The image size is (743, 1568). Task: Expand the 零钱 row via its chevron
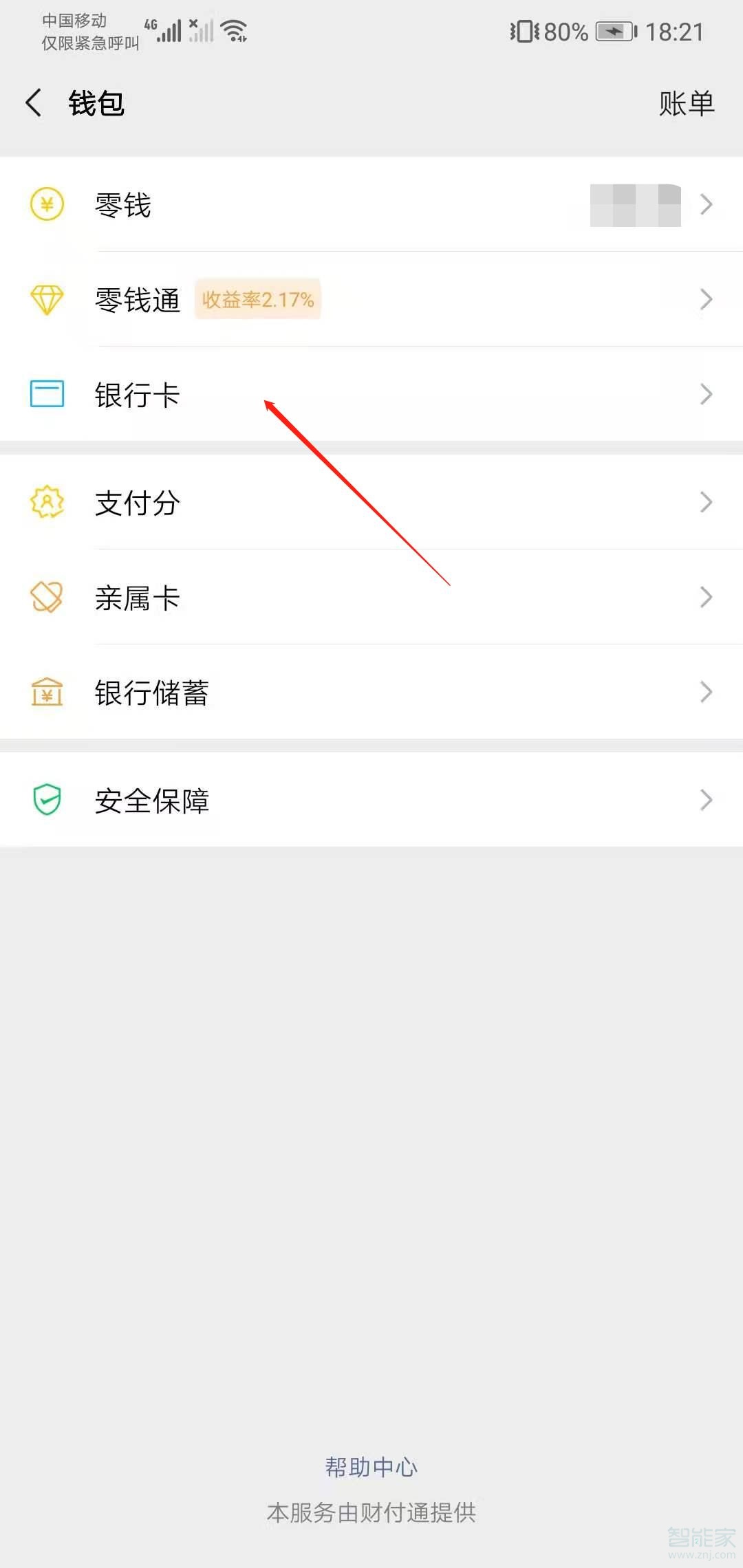click(x=707, y=204)
